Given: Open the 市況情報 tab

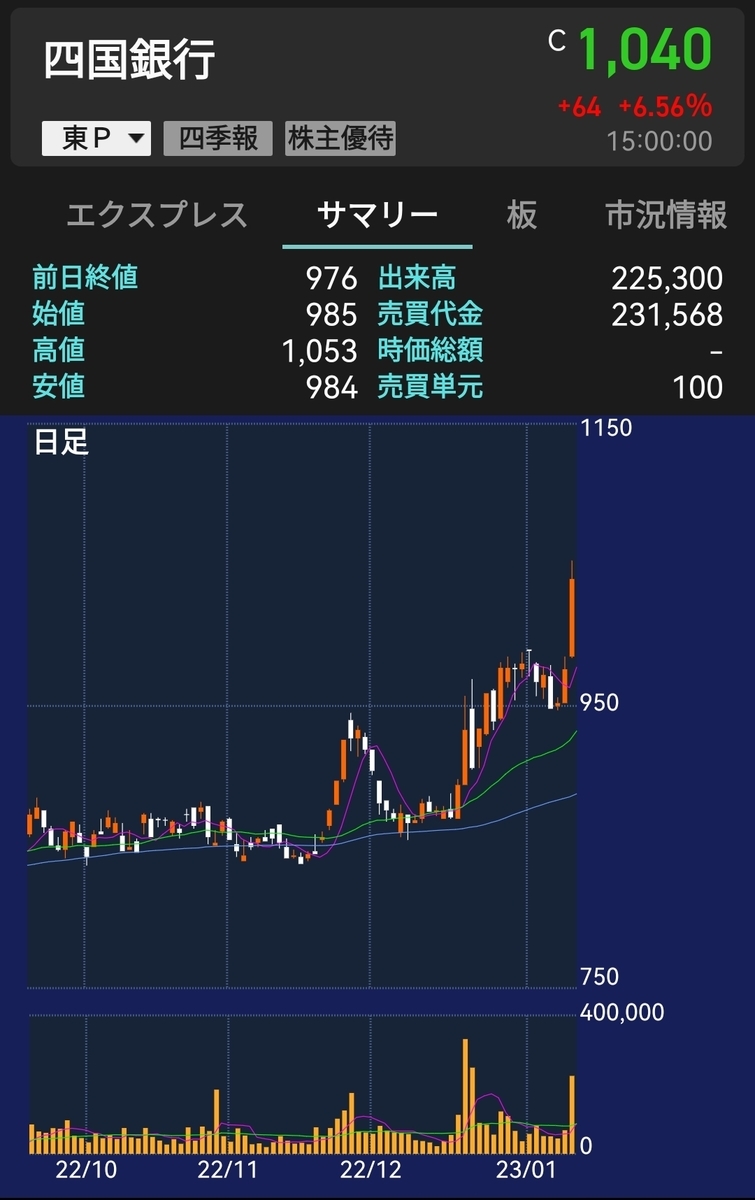Looking at the screenshot, I should pos(666,215).
